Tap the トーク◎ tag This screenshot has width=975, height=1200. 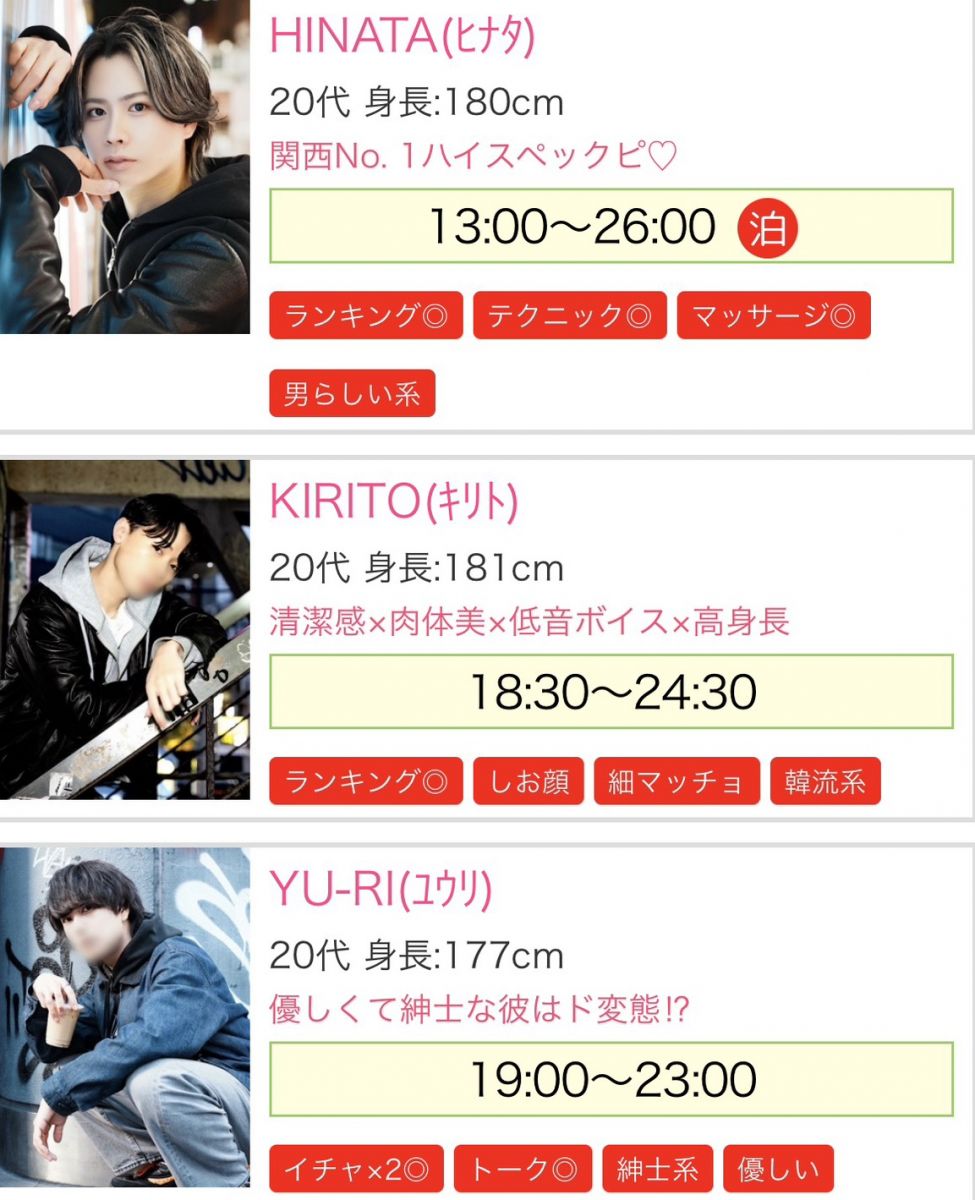click(x=523, y=1169)
